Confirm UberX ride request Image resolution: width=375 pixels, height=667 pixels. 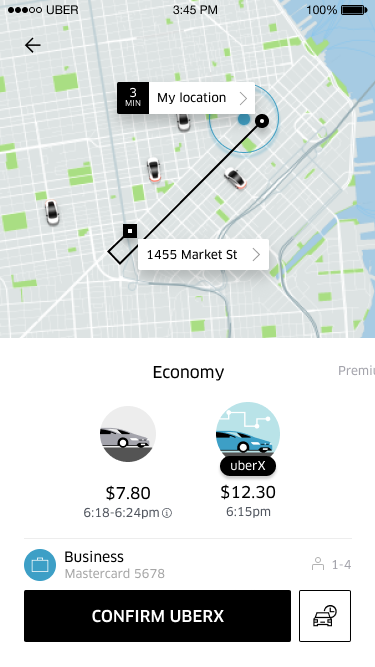click(x=157, y=616)
